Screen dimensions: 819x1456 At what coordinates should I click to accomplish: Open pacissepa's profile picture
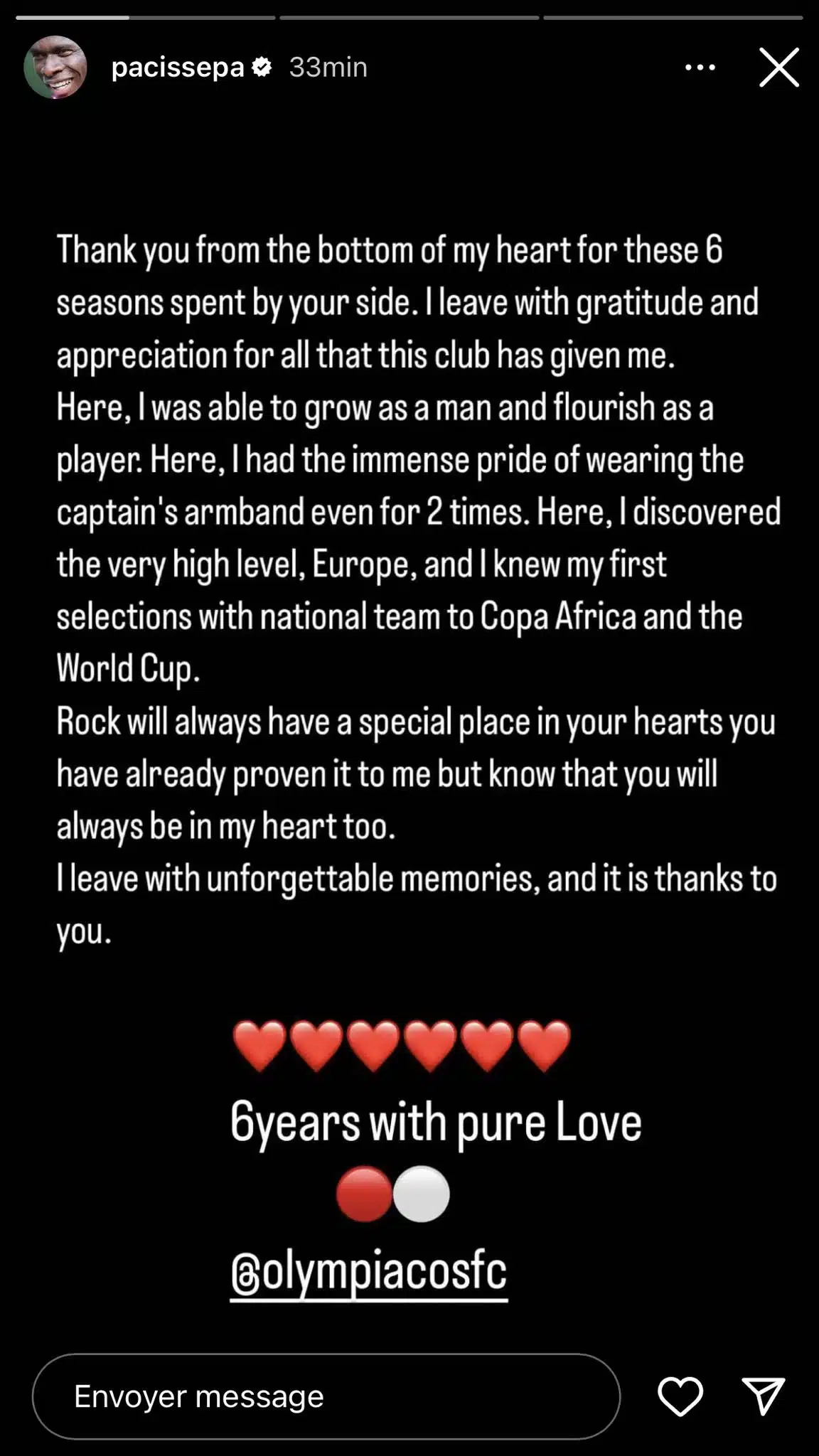tap(57, 67)
